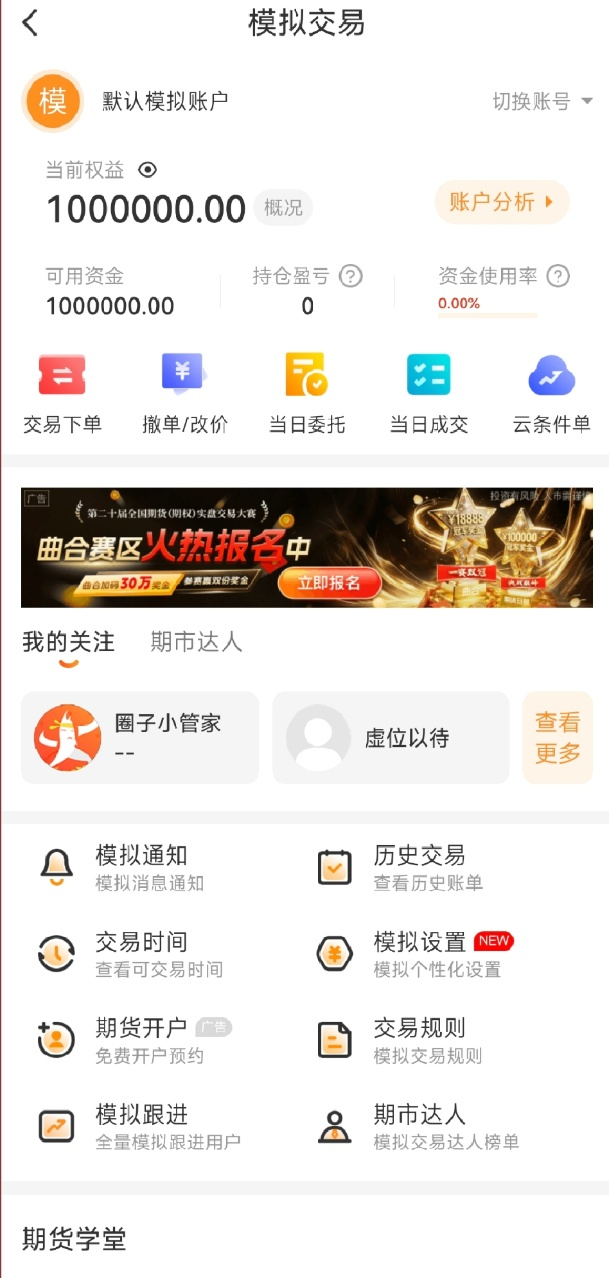Tap 查看更多 to see more follows

(x=557, y=738)
